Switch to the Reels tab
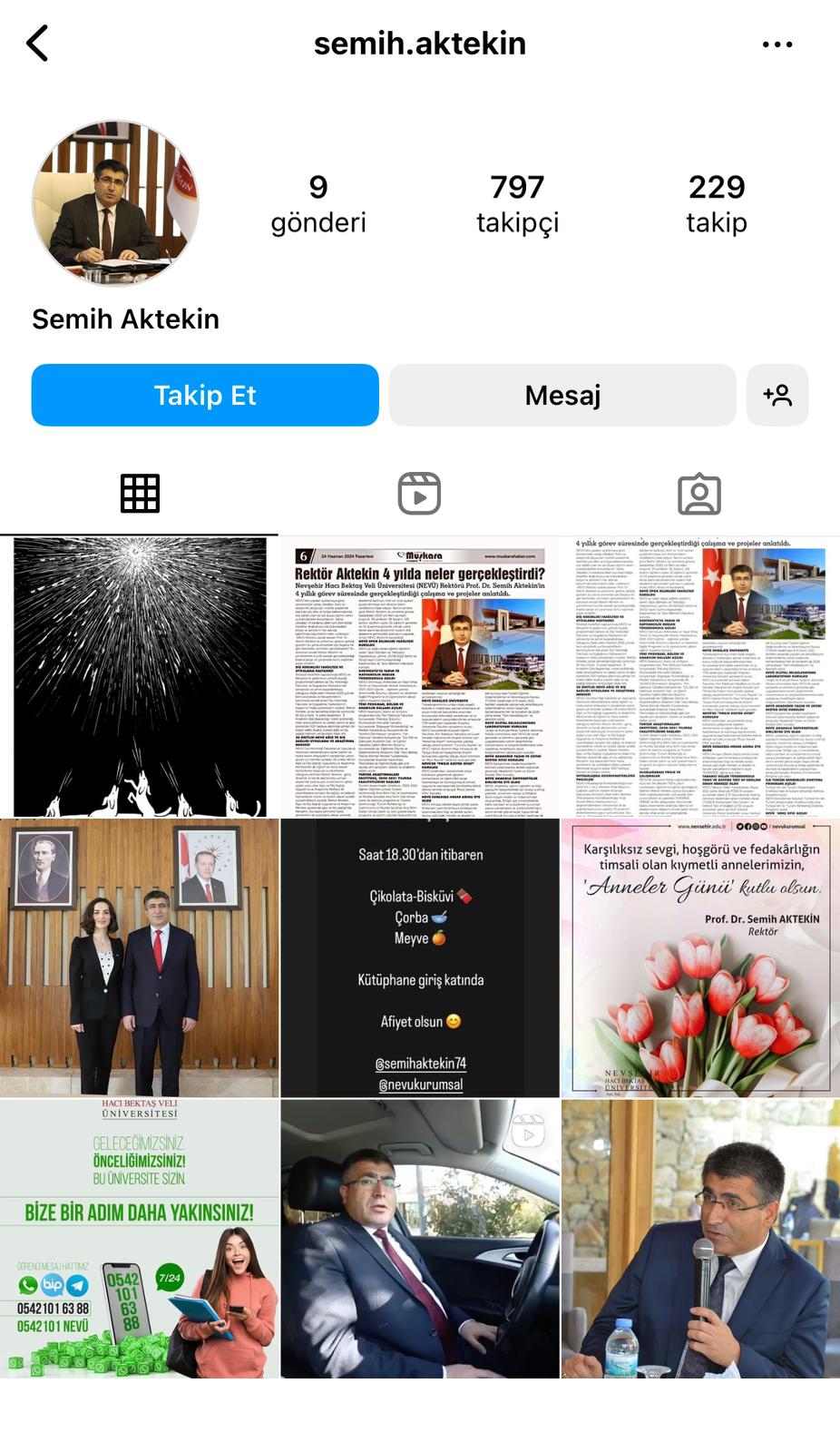The width and height of the screenshot is (840, 1452). 419,494
